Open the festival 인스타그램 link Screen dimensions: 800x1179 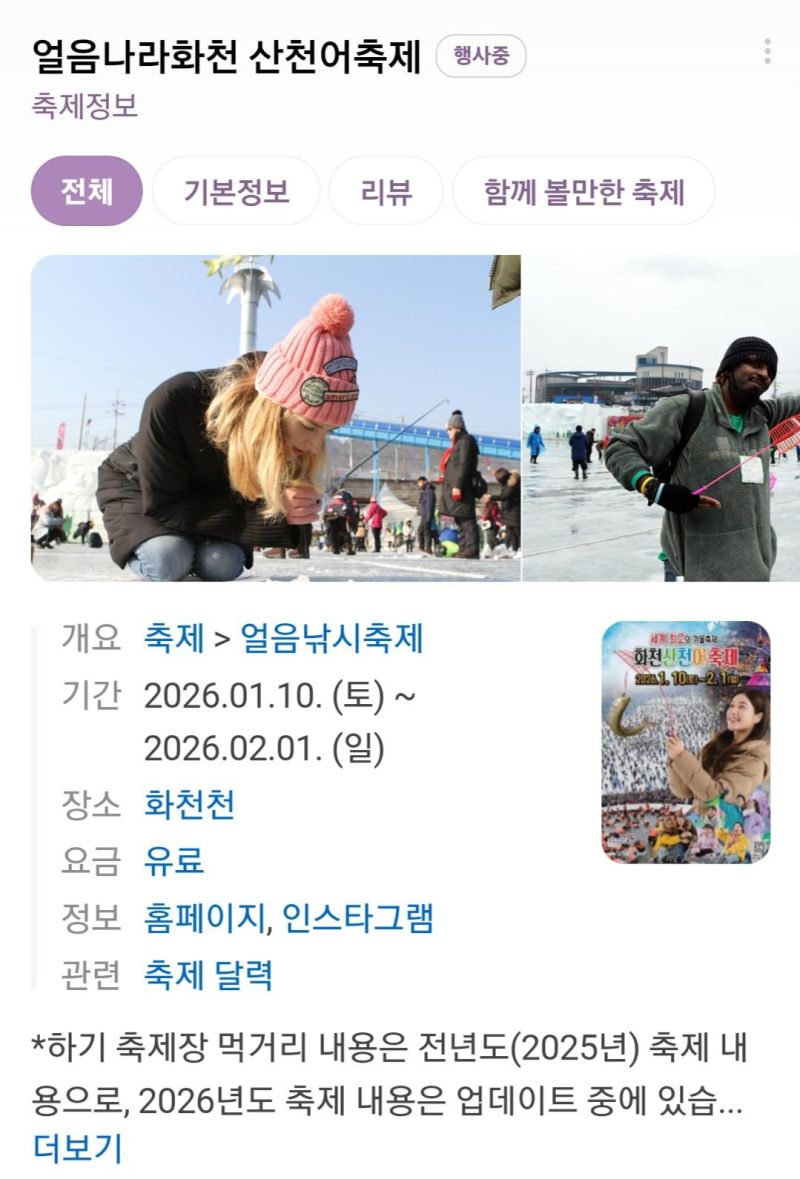358,917
